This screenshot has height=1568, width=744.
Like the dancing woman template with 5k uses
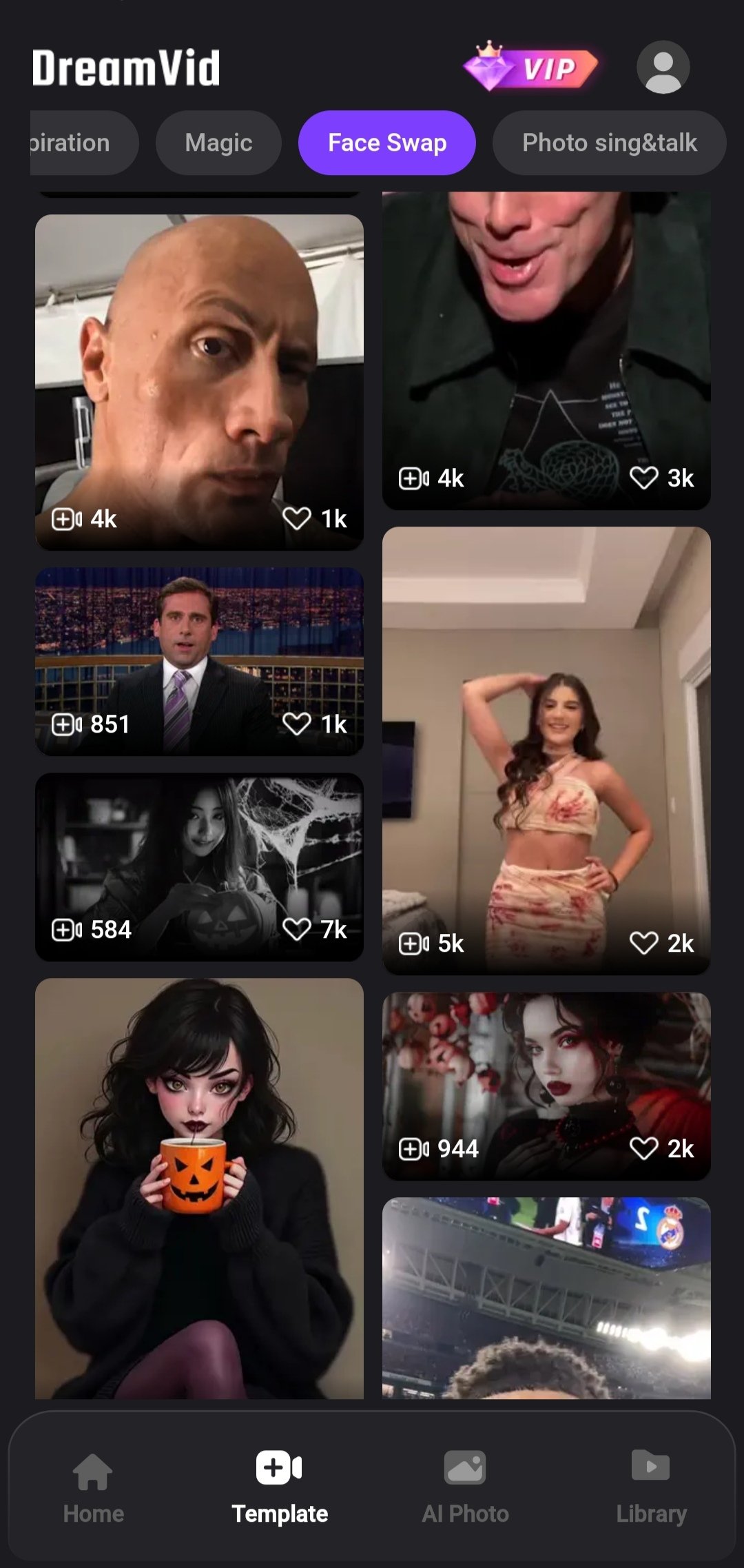(644, 943)
